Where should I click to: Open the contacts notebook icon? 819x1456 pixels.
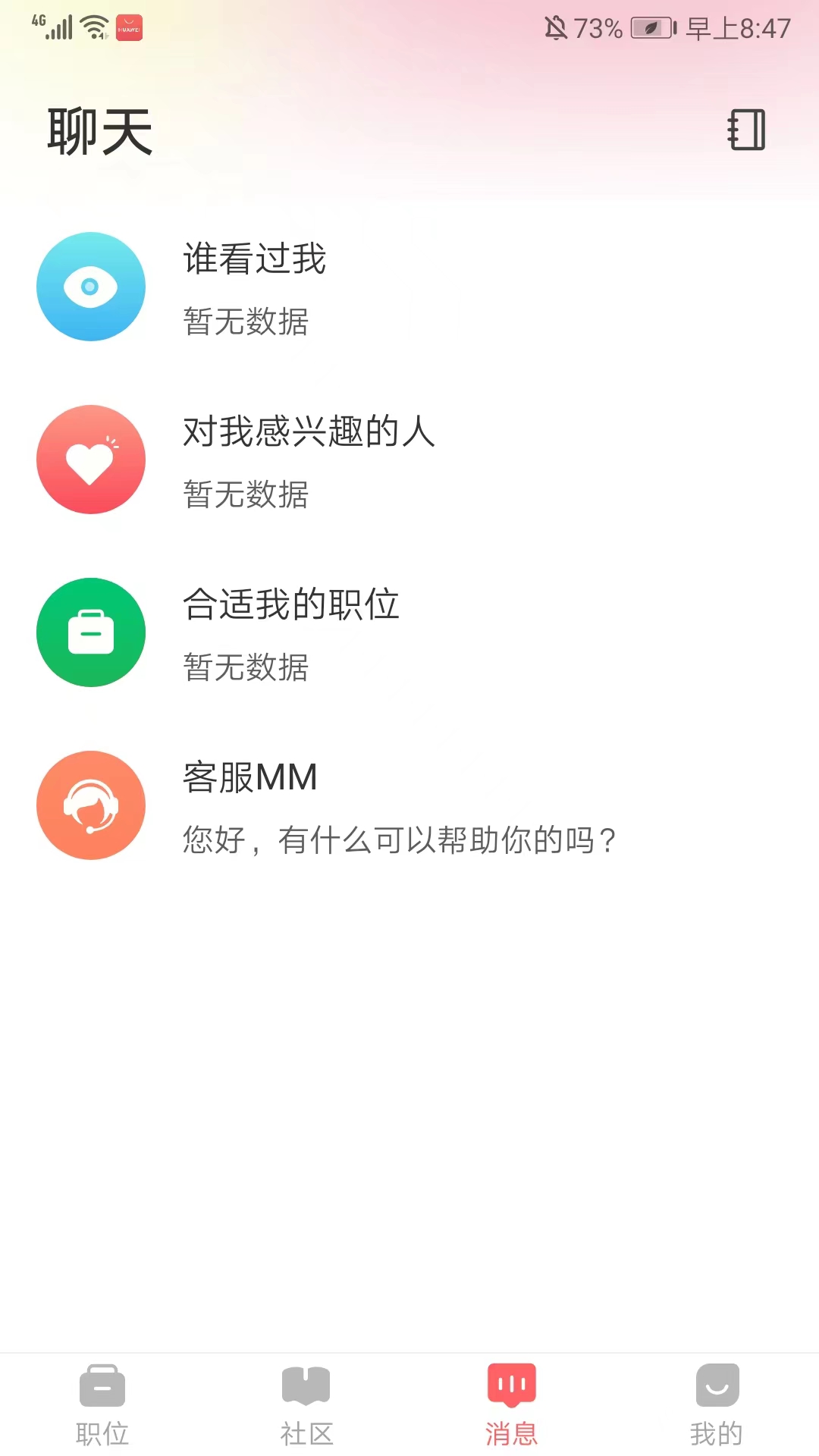coord(747,130)
